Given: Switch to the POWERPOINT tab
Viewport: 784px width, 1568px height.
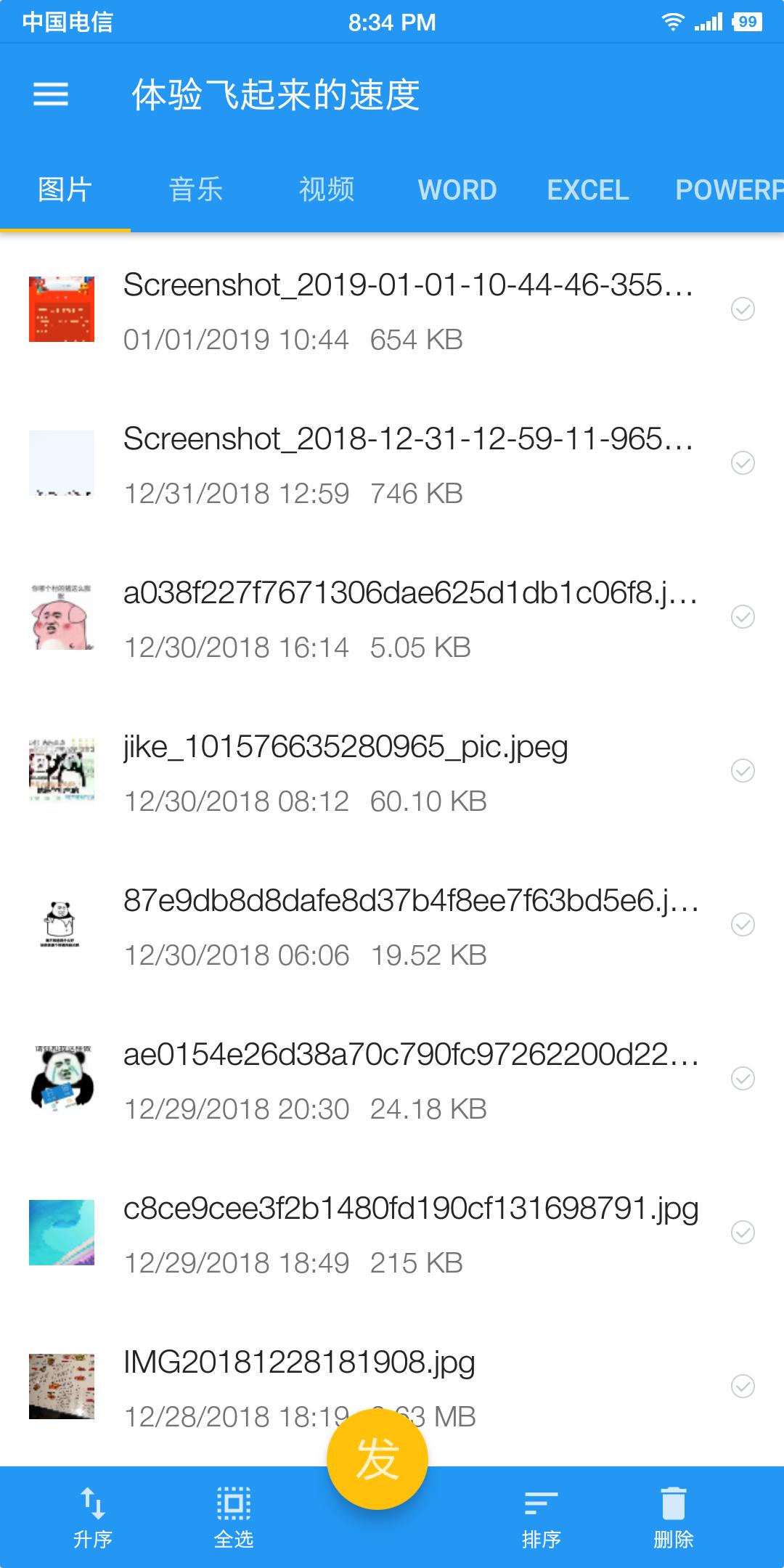Looking at the screenshot, I should pos(728,190).
